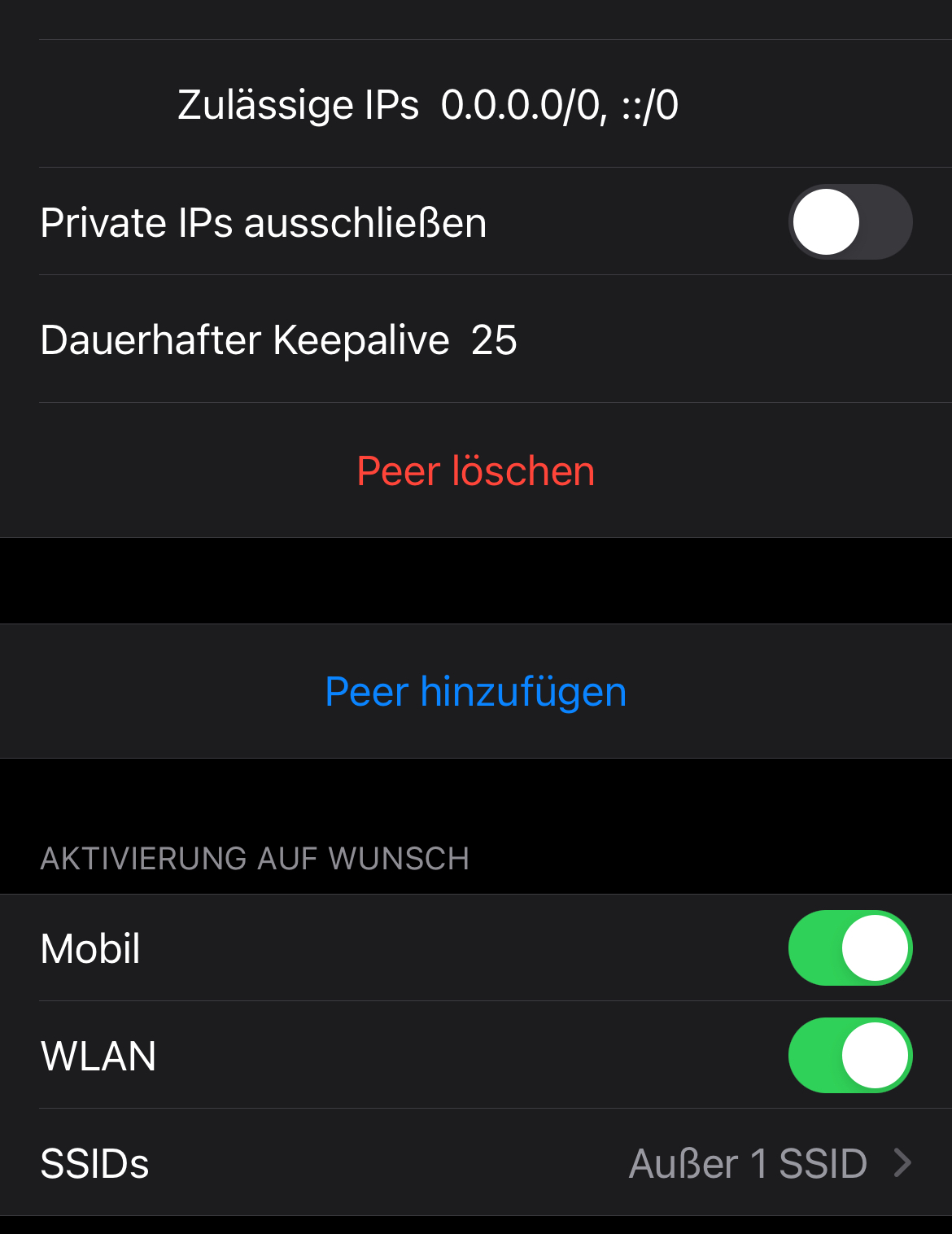Open the SSIDs settings row

(476, 1163)
